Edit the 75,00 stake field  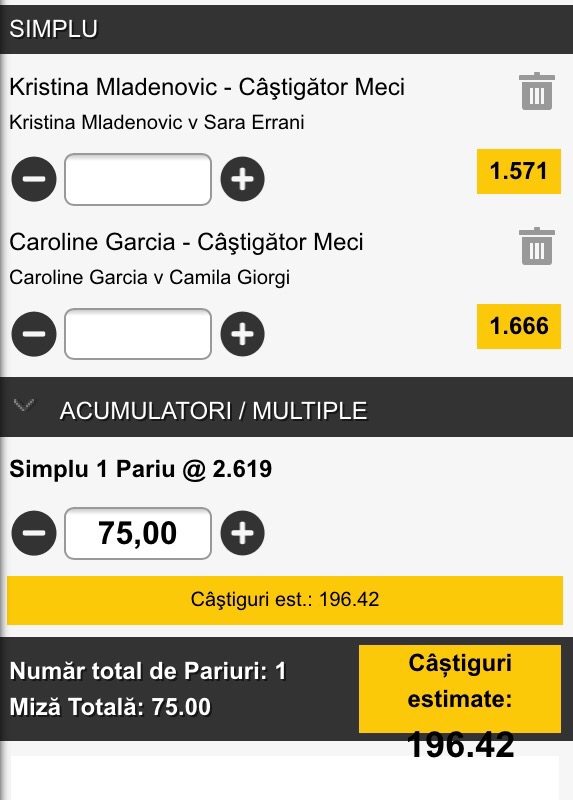[138, 533]
